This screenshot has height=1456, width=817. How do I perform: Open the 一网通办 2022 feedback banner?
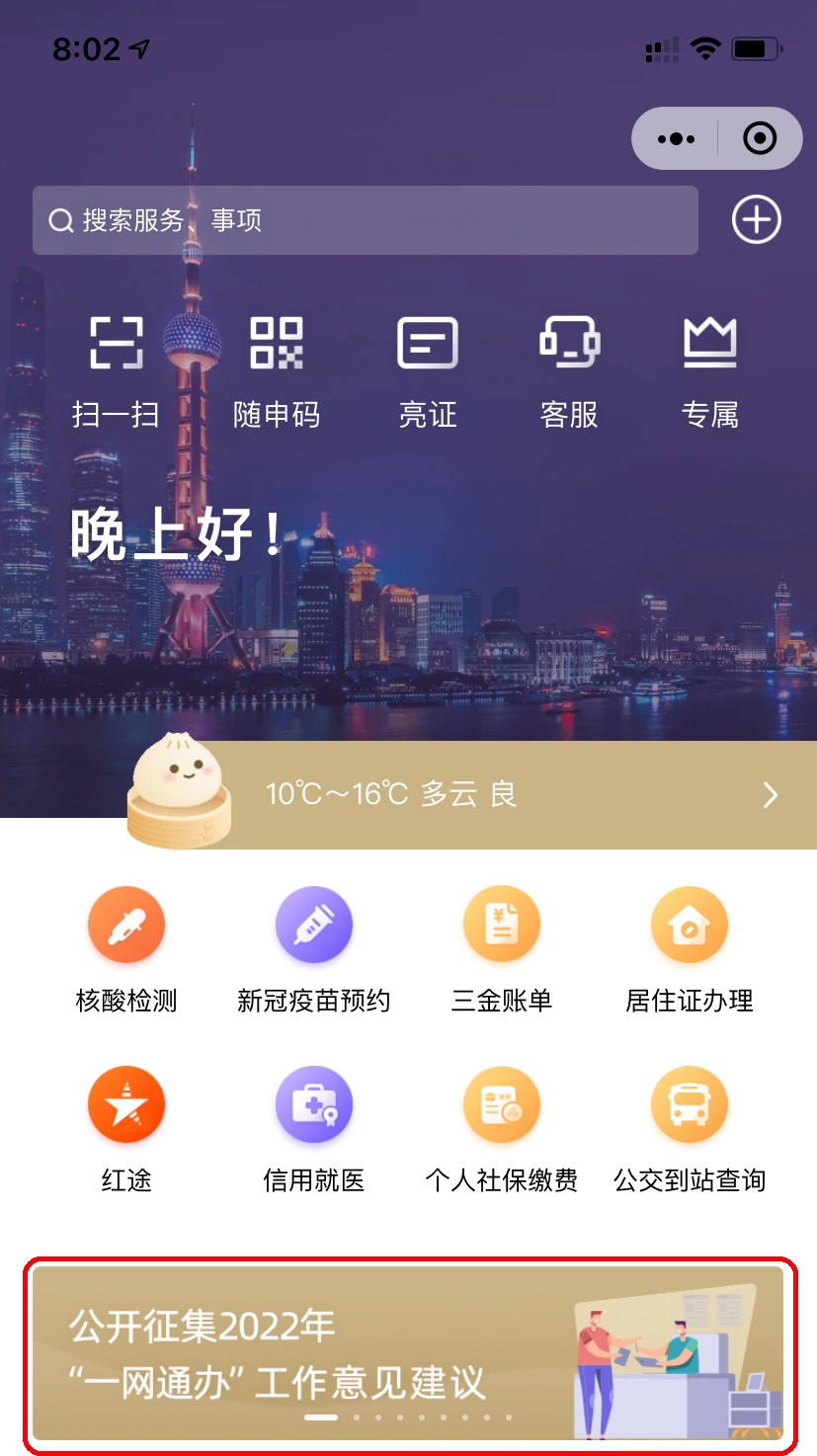[408, 1353]
